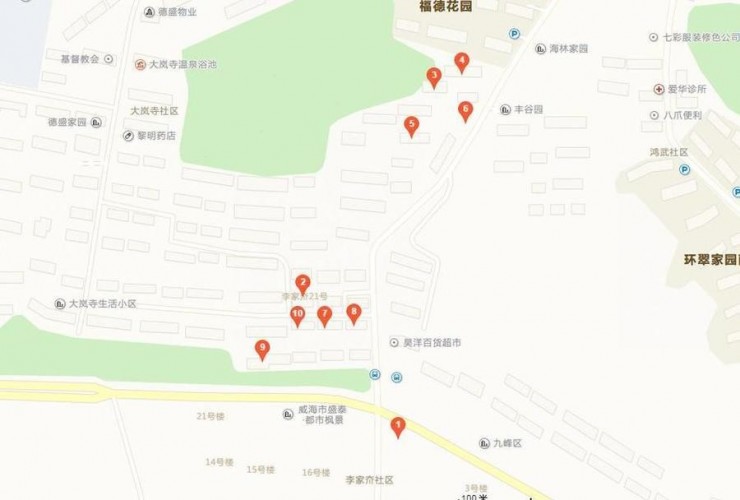Open map marker number 9
Image resolution: width=740 pixels, height=500 pixels.
click(x=262, y=348)
